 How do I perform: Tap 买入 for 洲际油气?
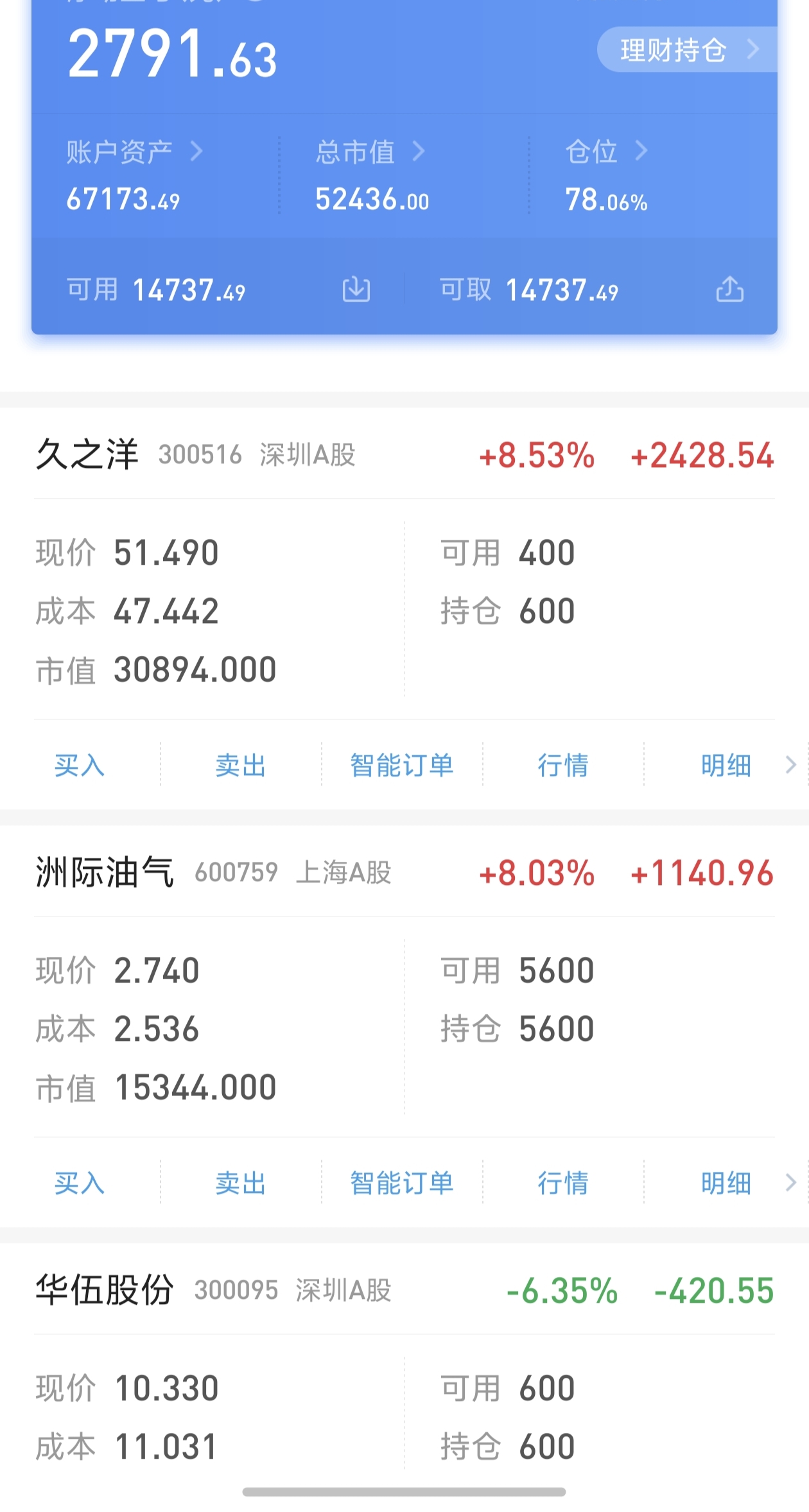[80, 1183]
